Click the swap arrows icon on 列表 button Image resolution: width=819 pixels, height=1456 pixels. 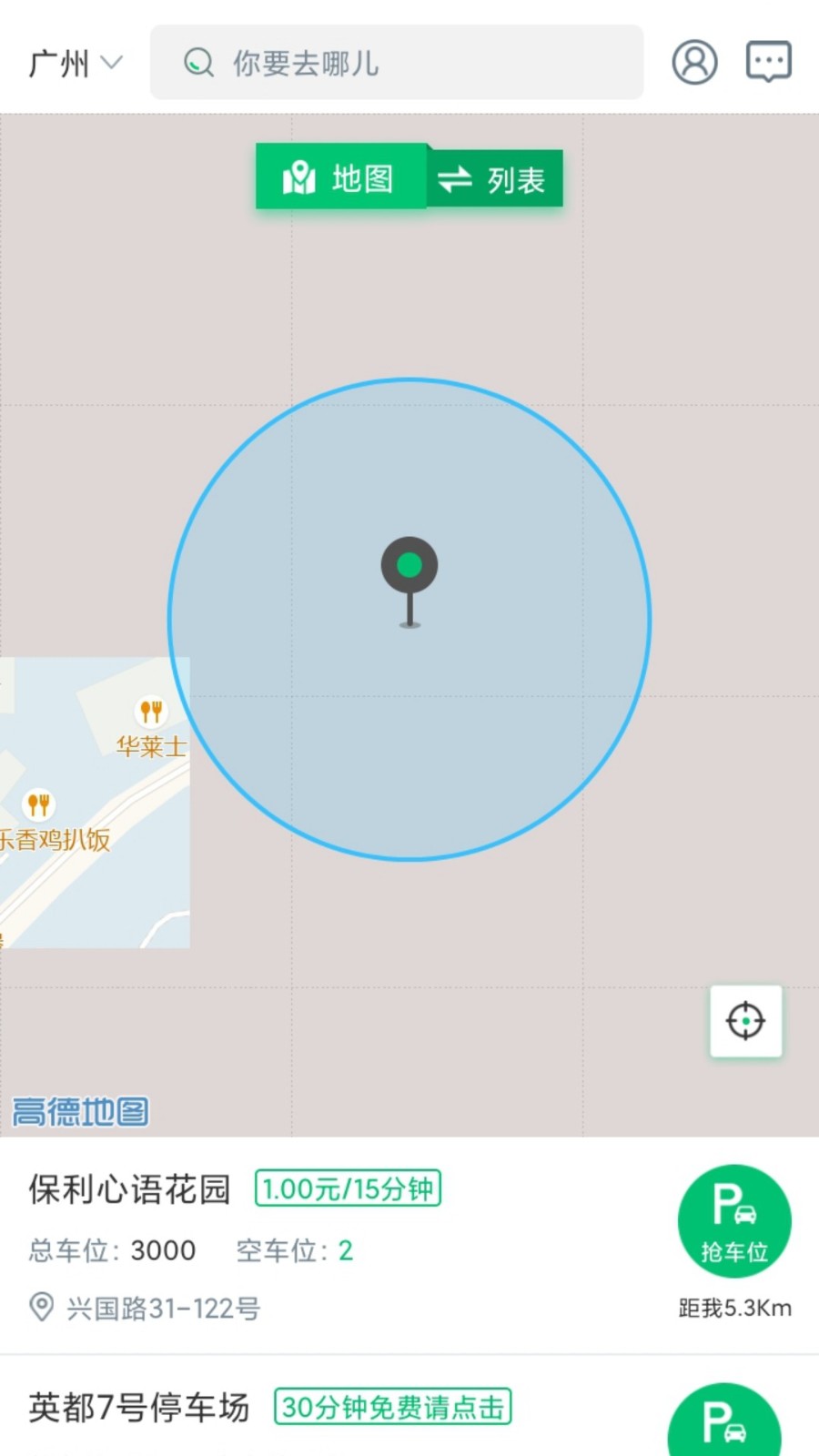[457, 178]
